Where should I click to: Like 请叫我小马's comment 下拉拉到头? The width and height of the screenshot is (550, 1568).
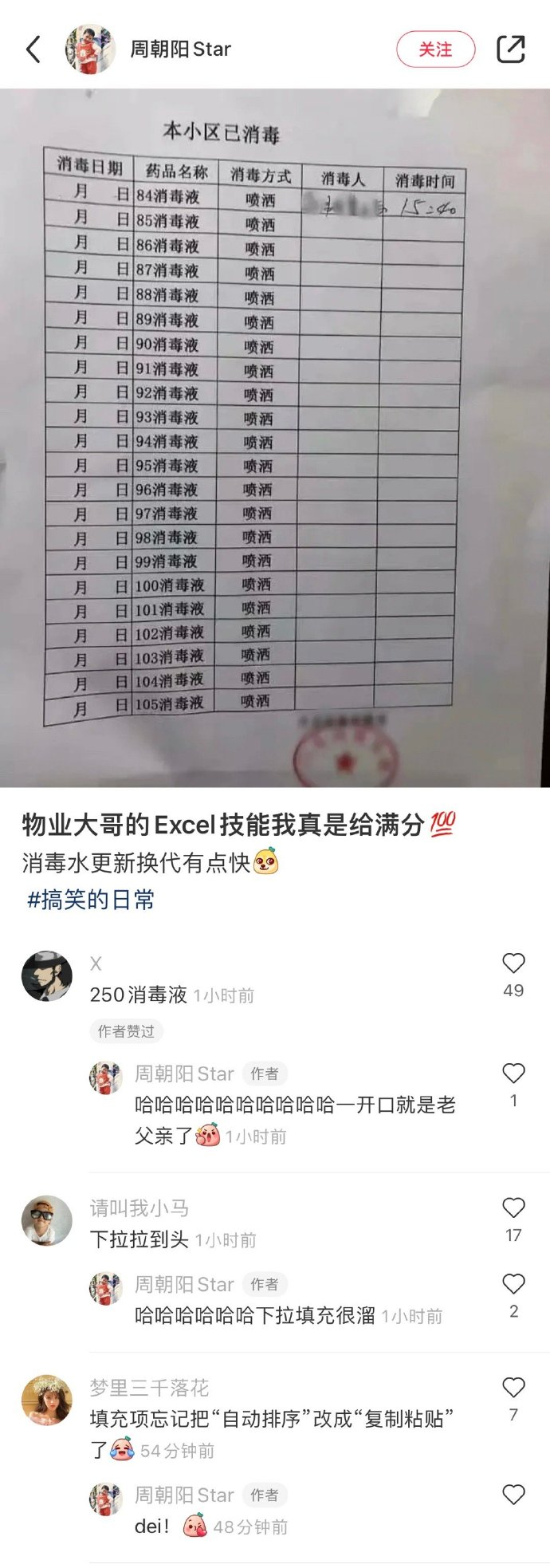click(513, 1208)
